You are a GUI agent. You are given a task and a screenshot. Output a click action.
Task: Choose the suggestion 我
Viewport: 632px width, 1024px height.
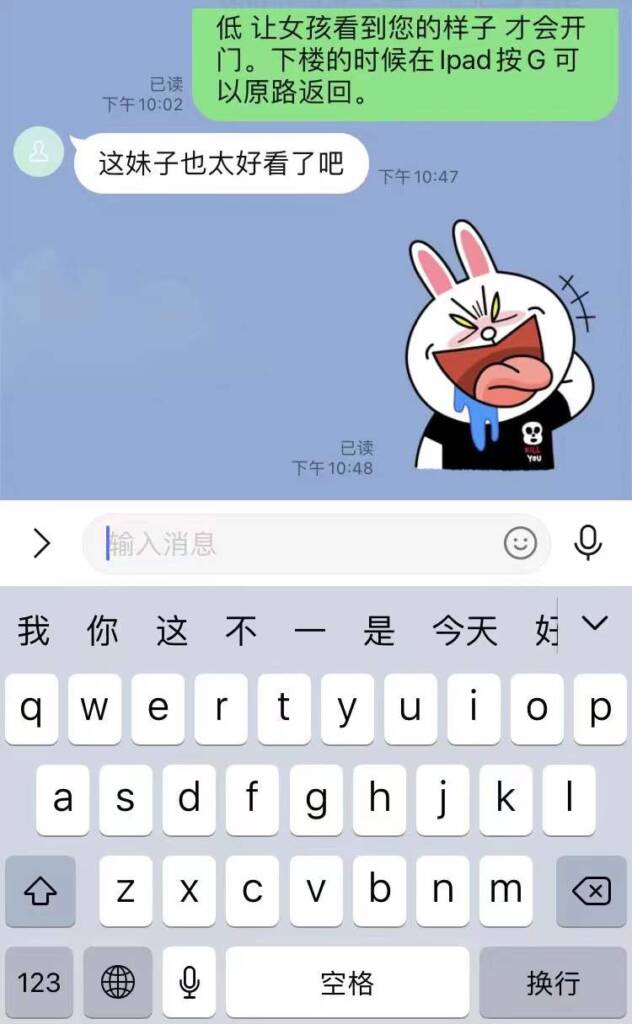pyautogui.click(x=33, y=631)
